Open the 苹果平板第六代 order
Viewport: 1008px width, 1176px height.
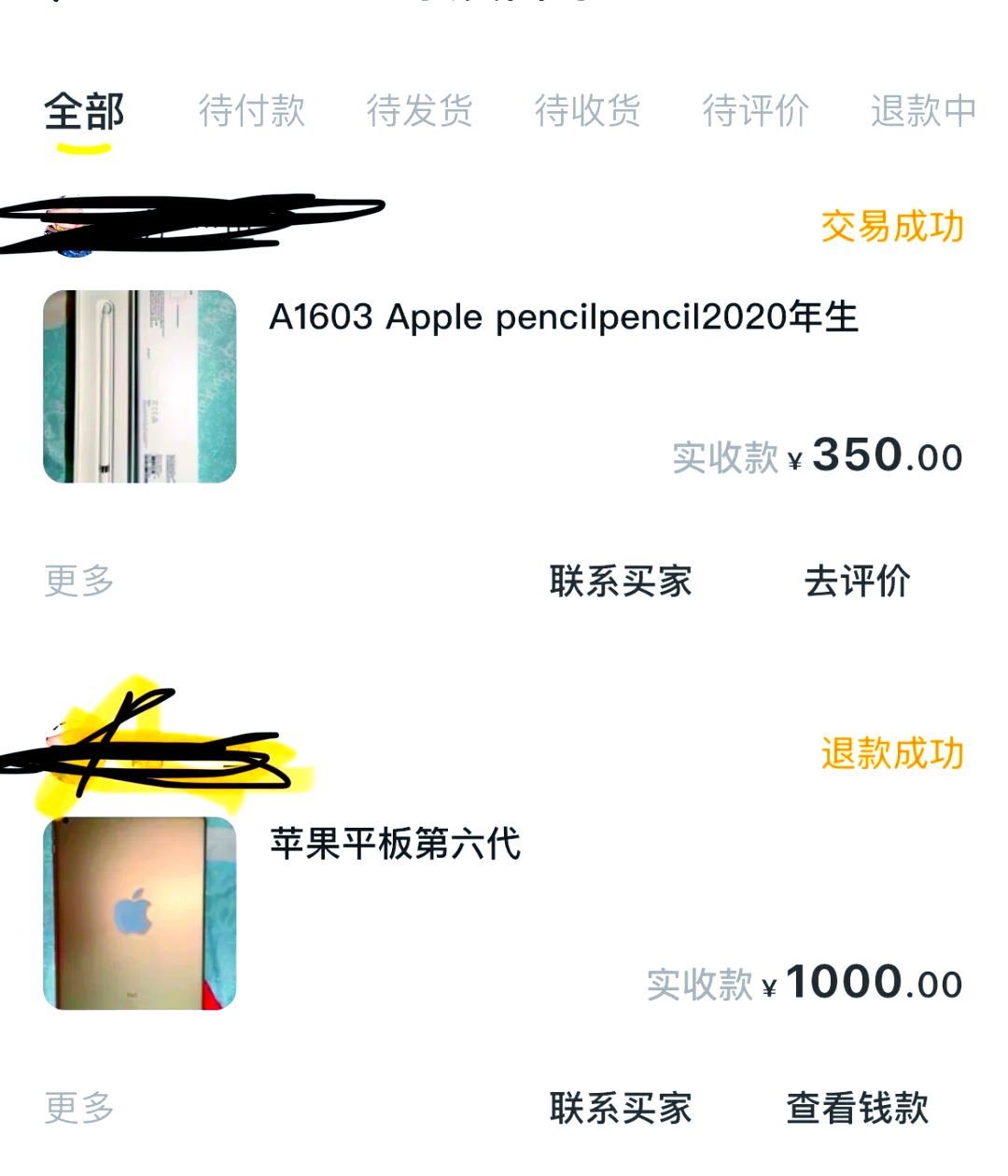pos(395,845)
